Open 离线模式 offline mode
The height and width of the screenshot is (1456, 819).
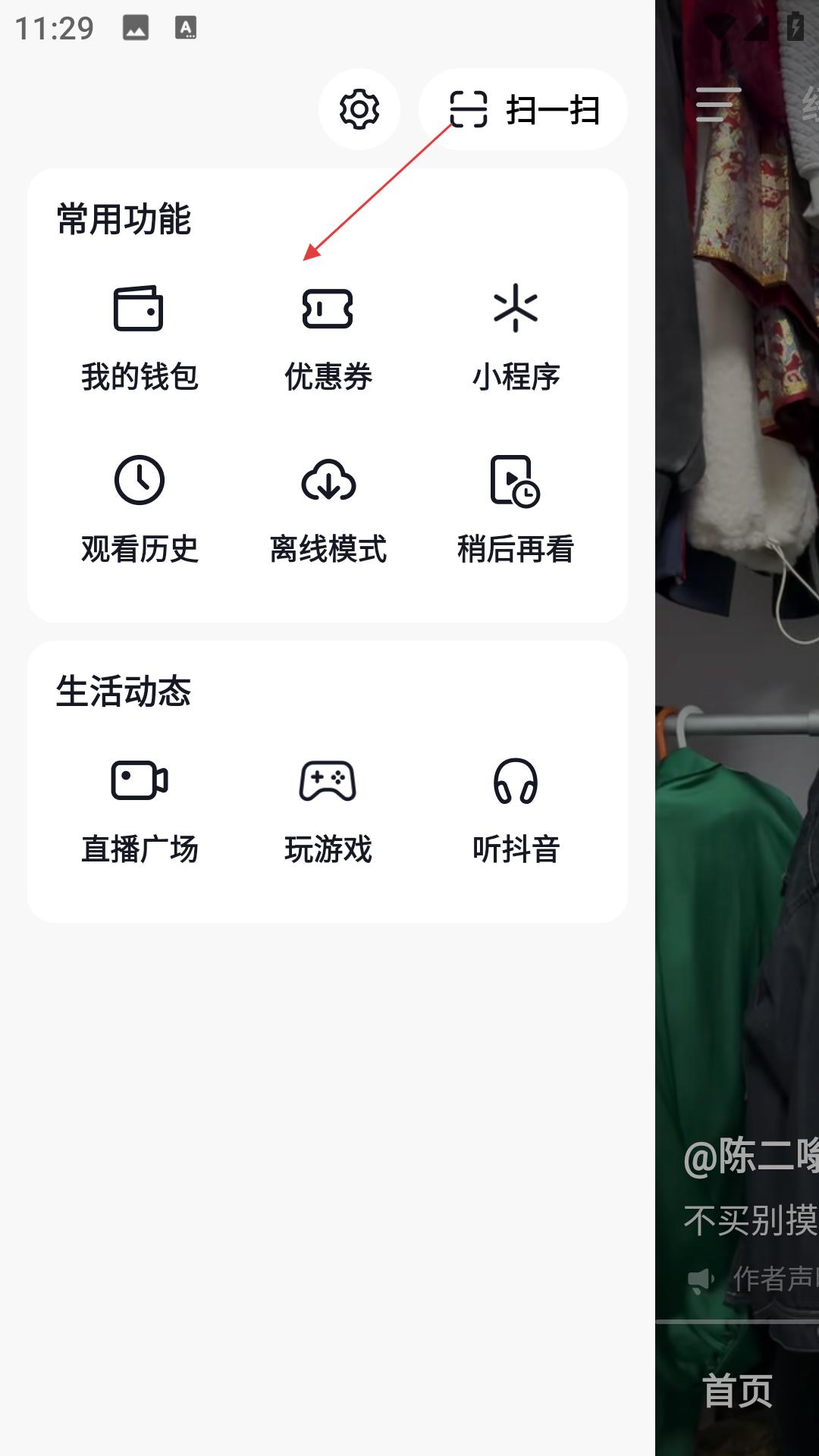click(328, 510)
